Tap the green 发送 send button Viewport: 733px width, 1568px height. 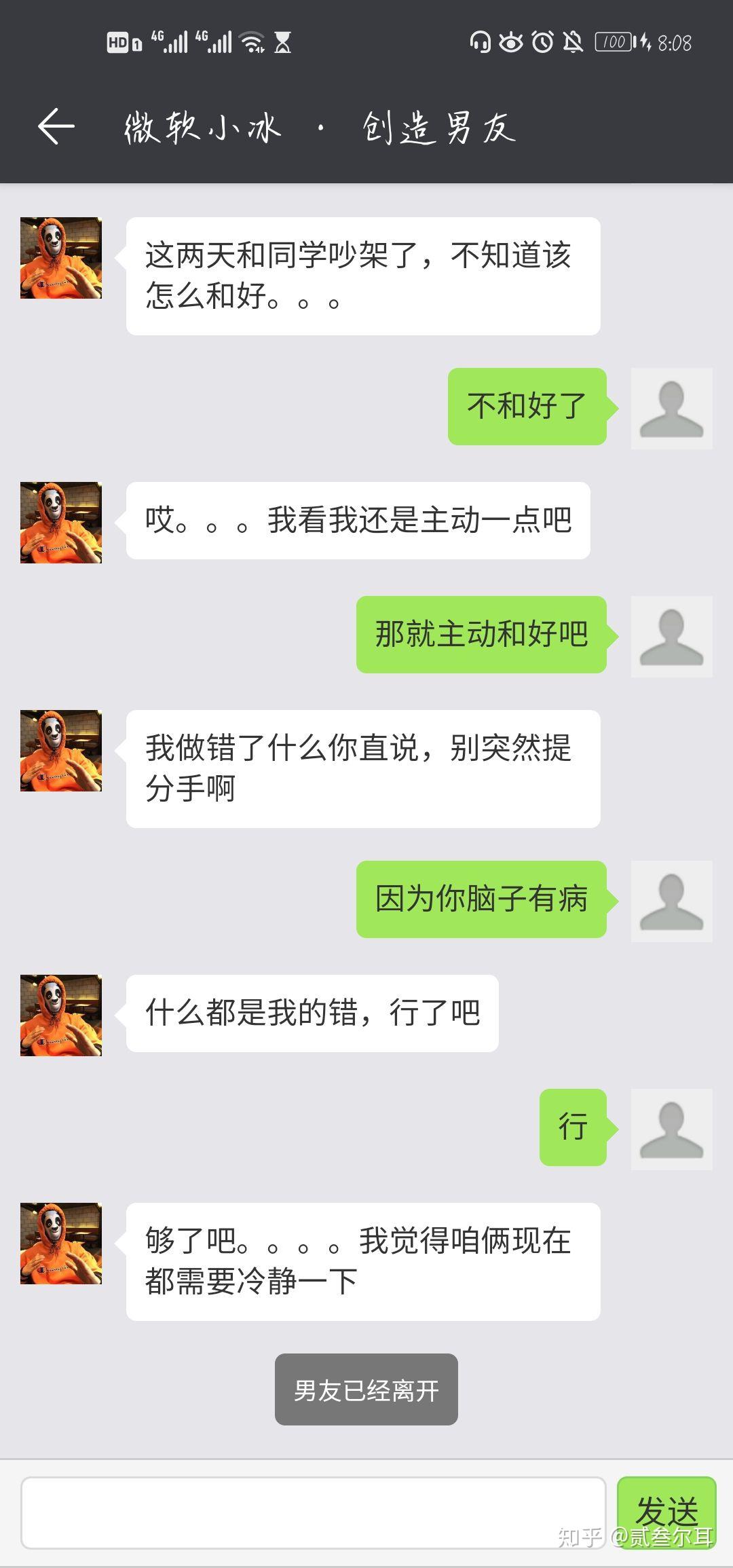pos(666,1513)
